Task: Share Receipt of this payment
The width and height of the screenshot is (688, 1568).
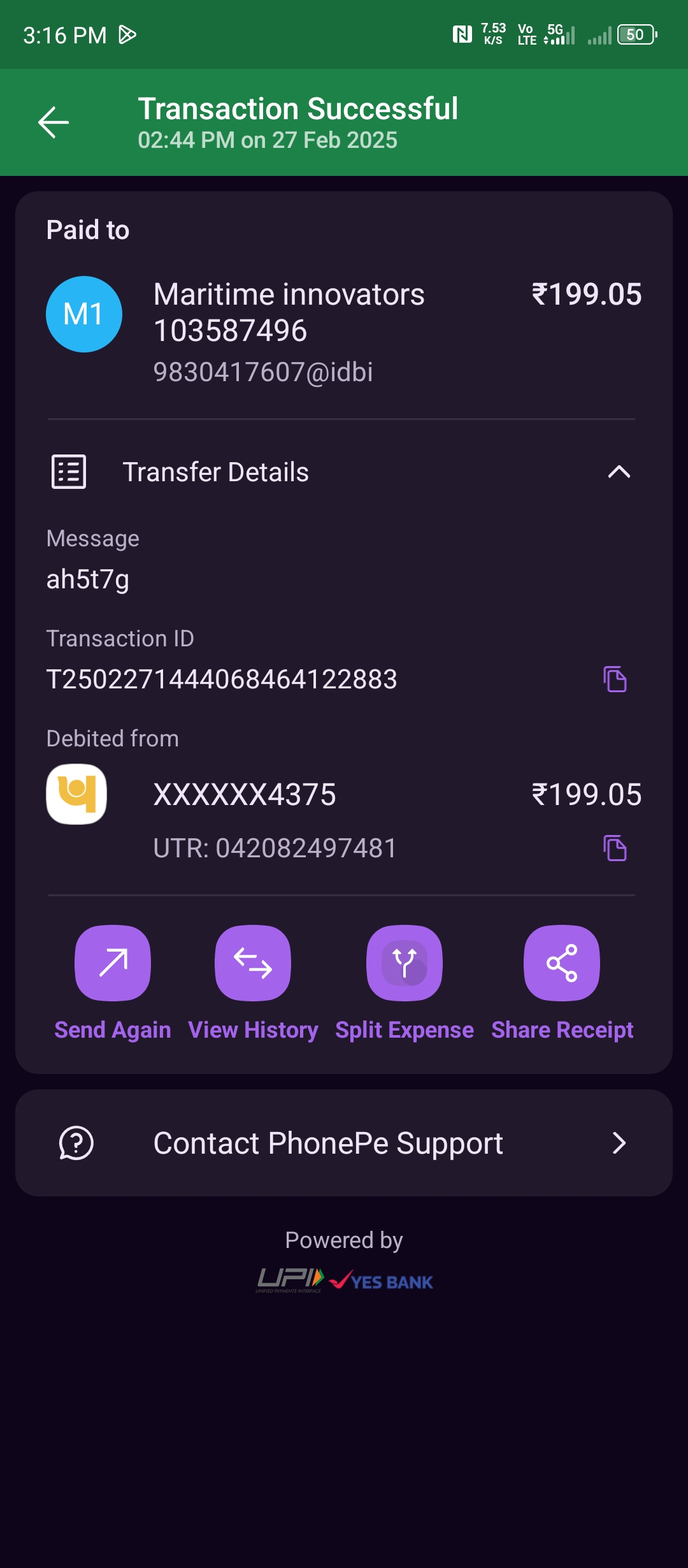Action: tap(562, 963)
